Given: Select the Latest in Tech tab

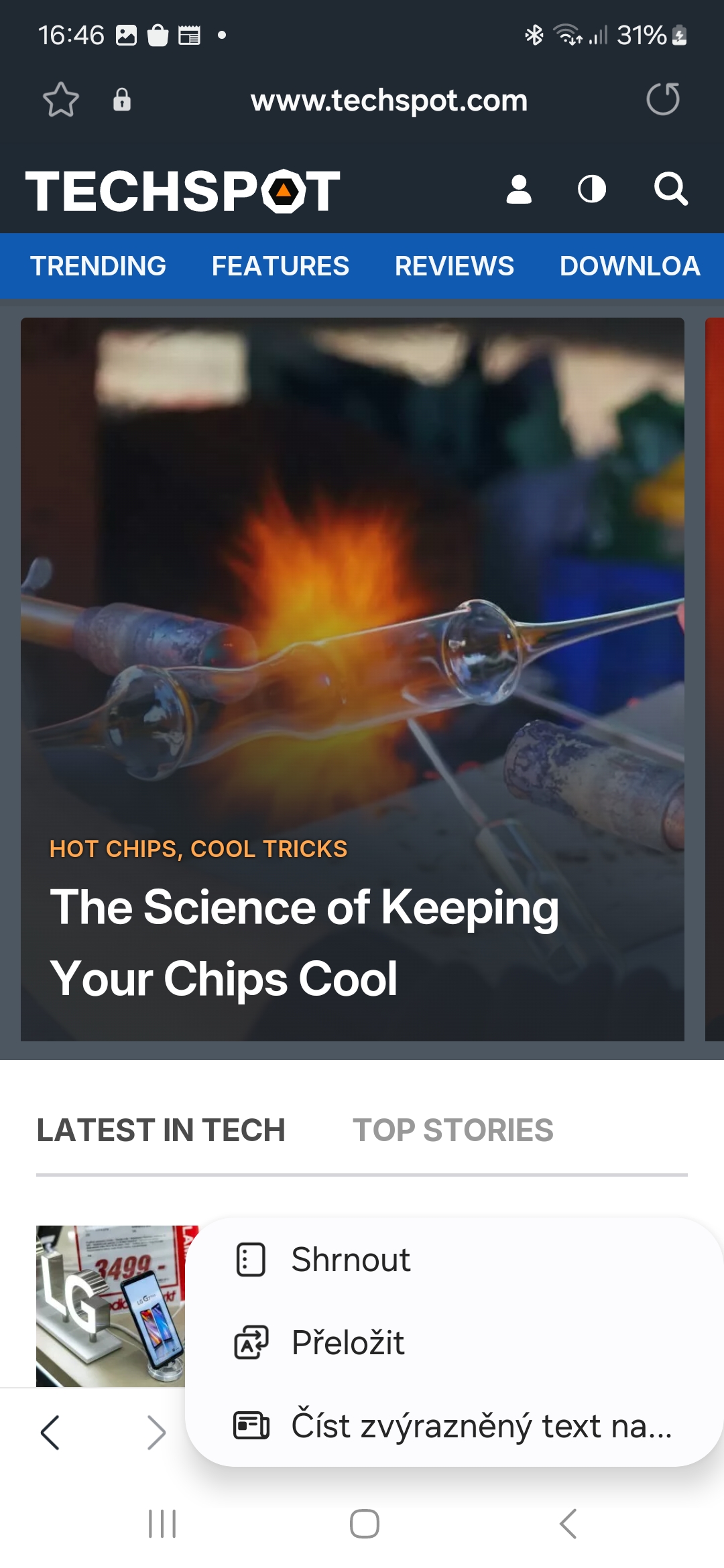Looking at the screenshot, I should pos(161,1130).
